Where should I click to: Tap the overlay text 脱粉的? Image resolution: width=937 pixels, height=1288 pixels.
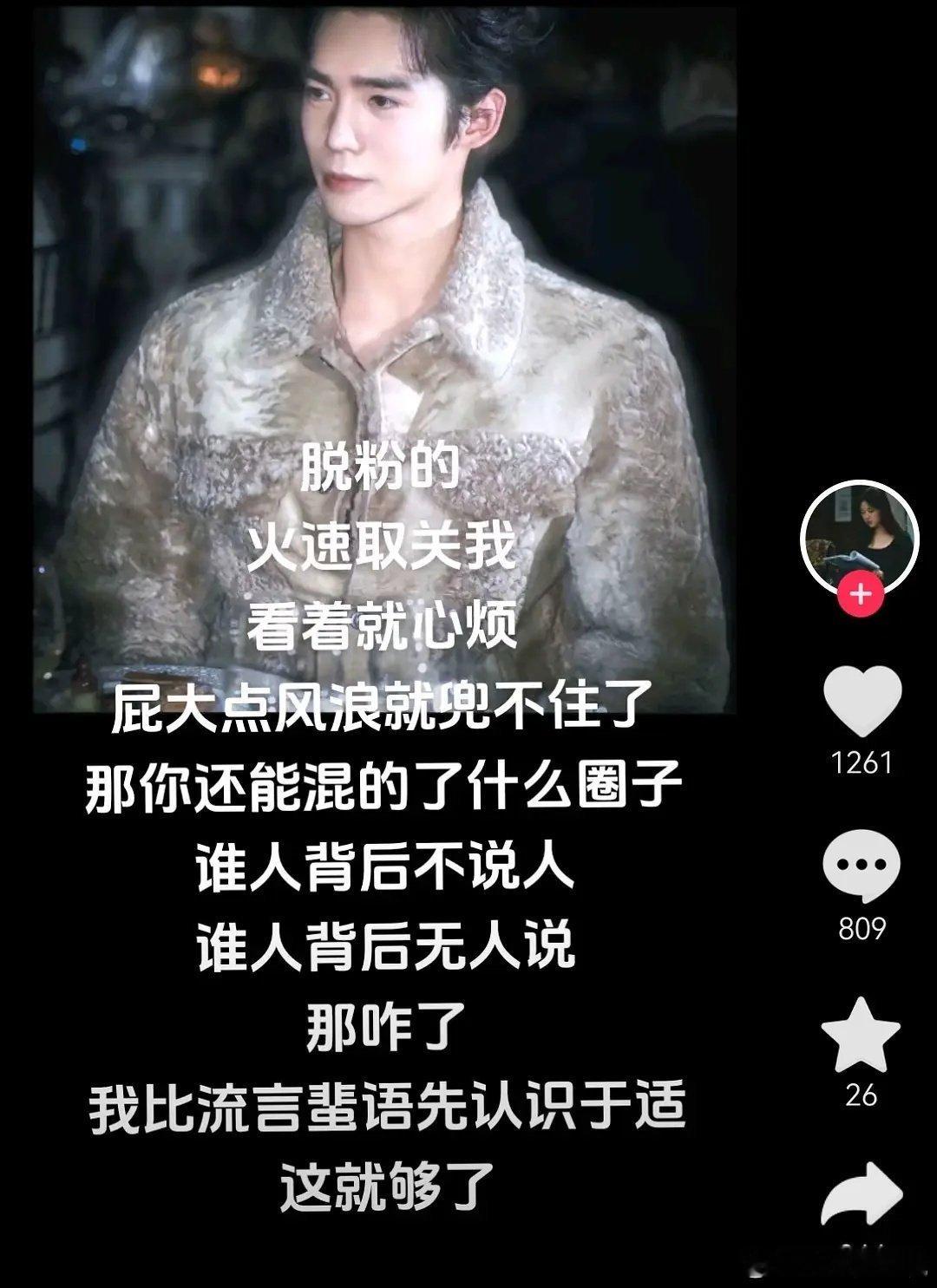point(378,467)
